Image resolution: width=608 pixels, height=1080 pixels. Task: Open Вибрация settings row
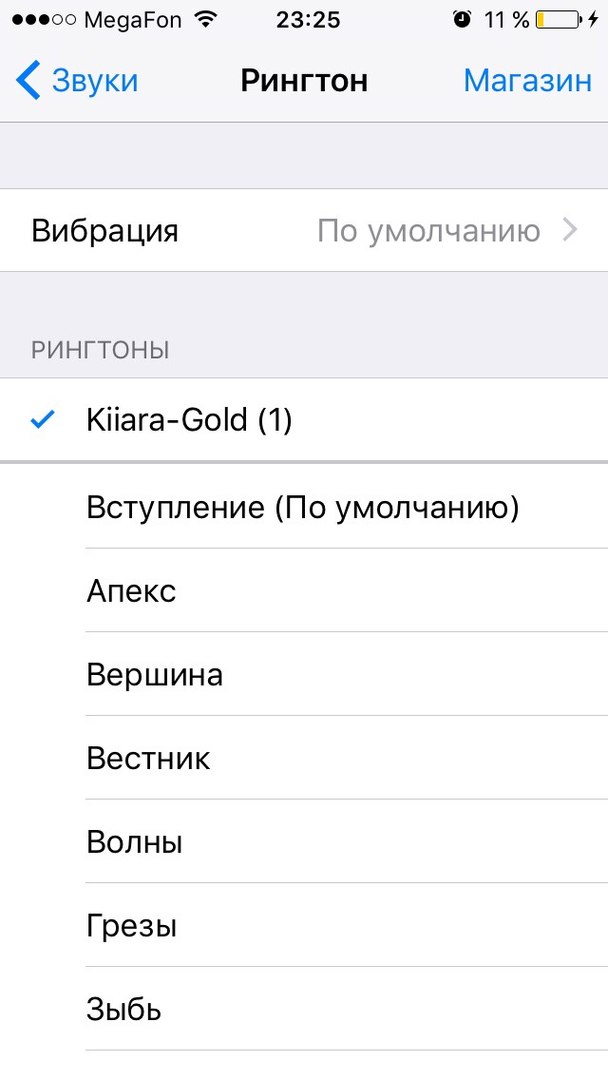coord(304,230)
